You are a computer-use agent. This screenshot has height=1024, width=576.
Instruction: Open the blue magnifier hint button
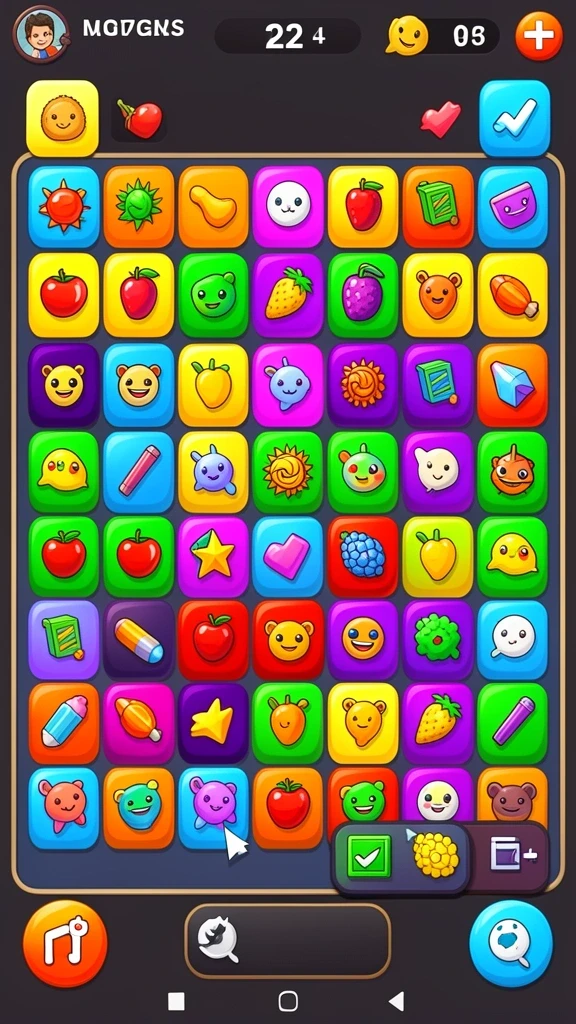[x=511, y=943]
